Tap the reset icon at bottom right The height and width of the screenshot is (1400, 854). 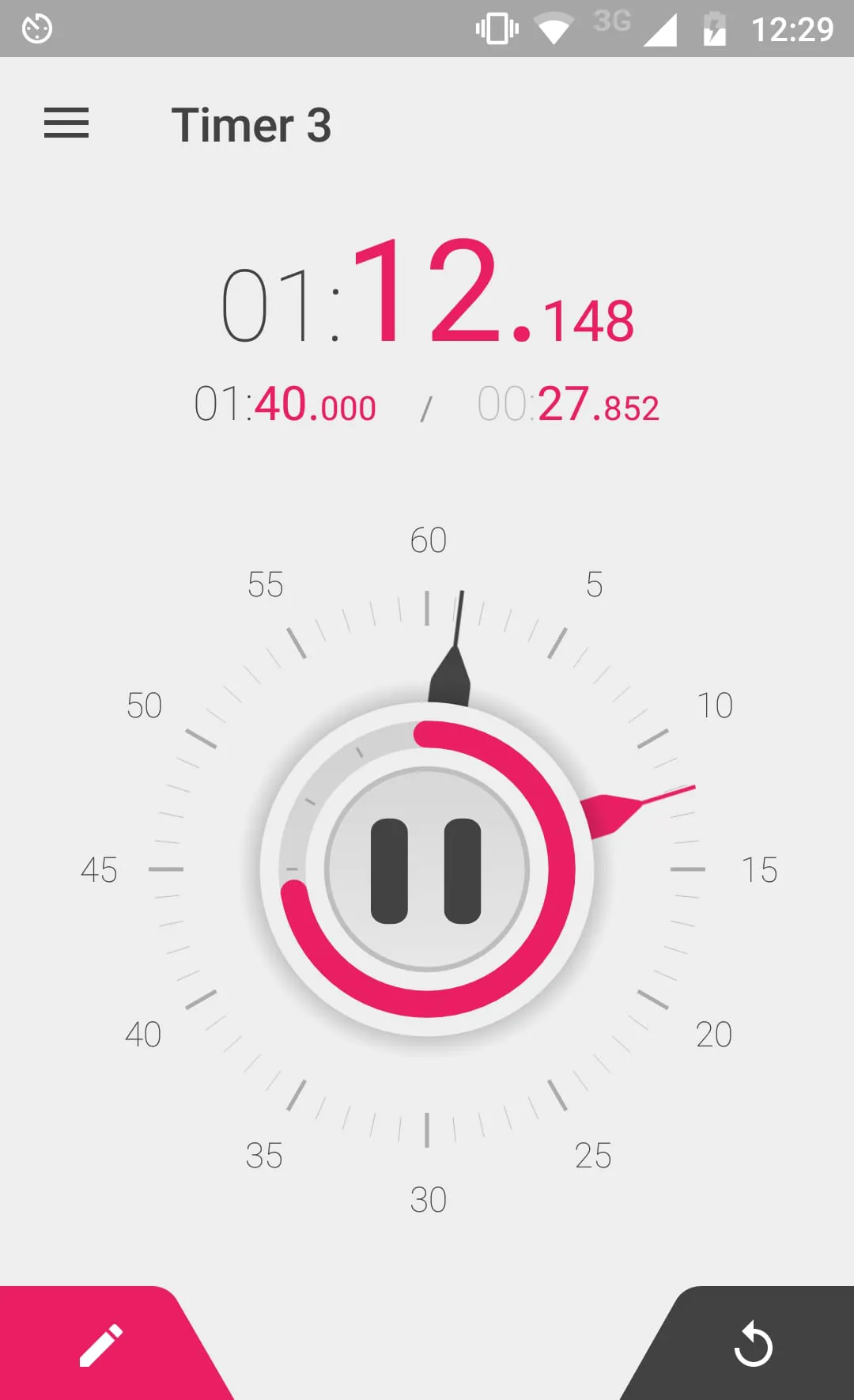754,1345
